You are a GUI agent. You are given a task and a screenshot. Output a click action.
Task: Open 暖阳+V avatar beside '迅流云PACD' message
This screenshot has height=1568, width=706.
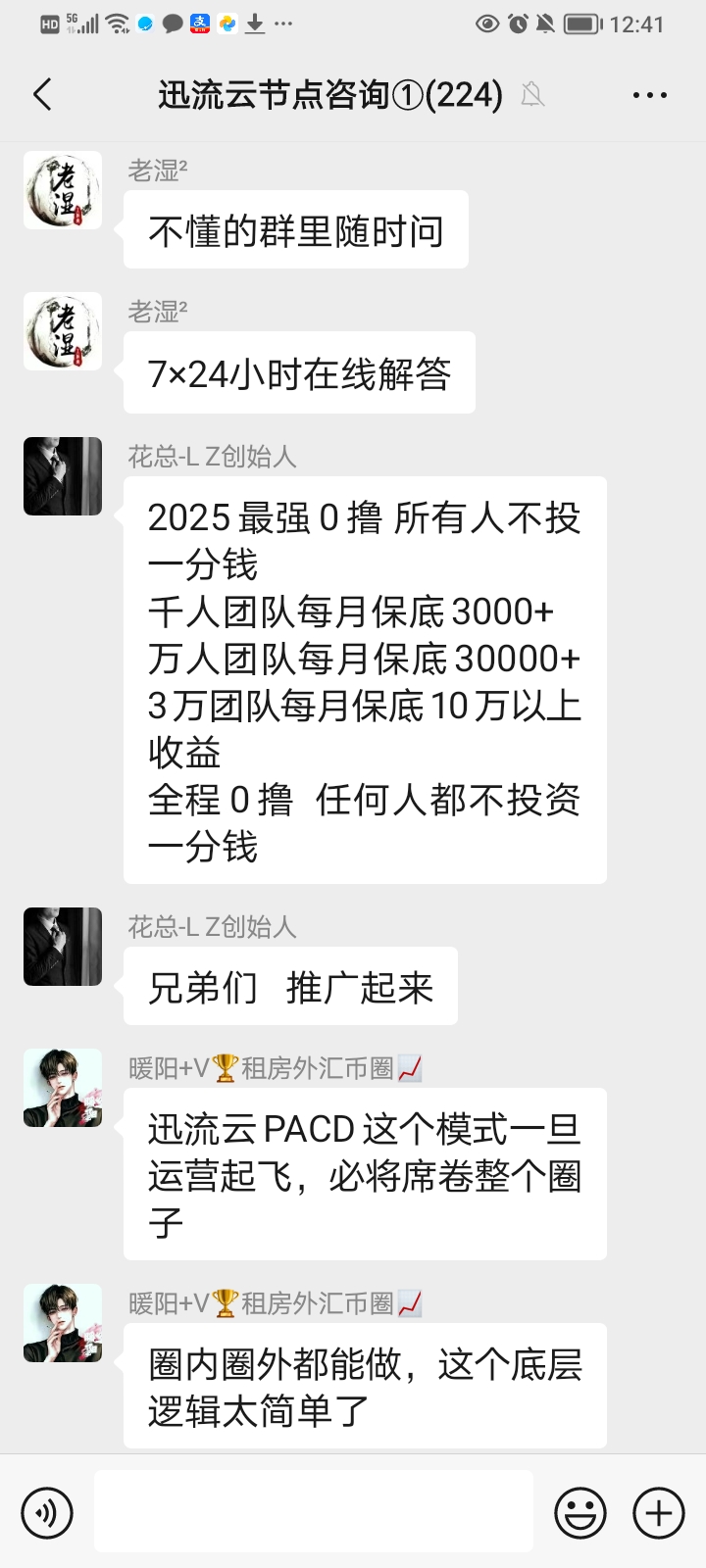click(x=63, y=1088)
